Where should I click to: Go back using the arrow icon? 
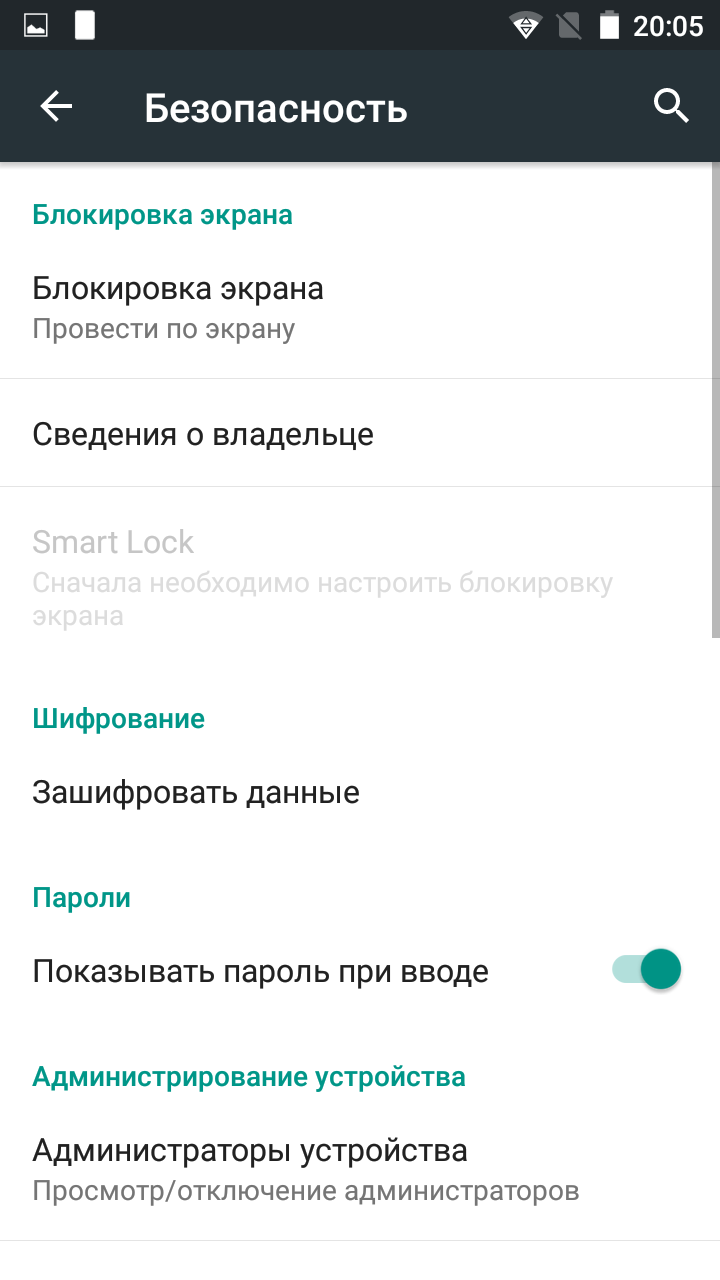coord(56,106)
